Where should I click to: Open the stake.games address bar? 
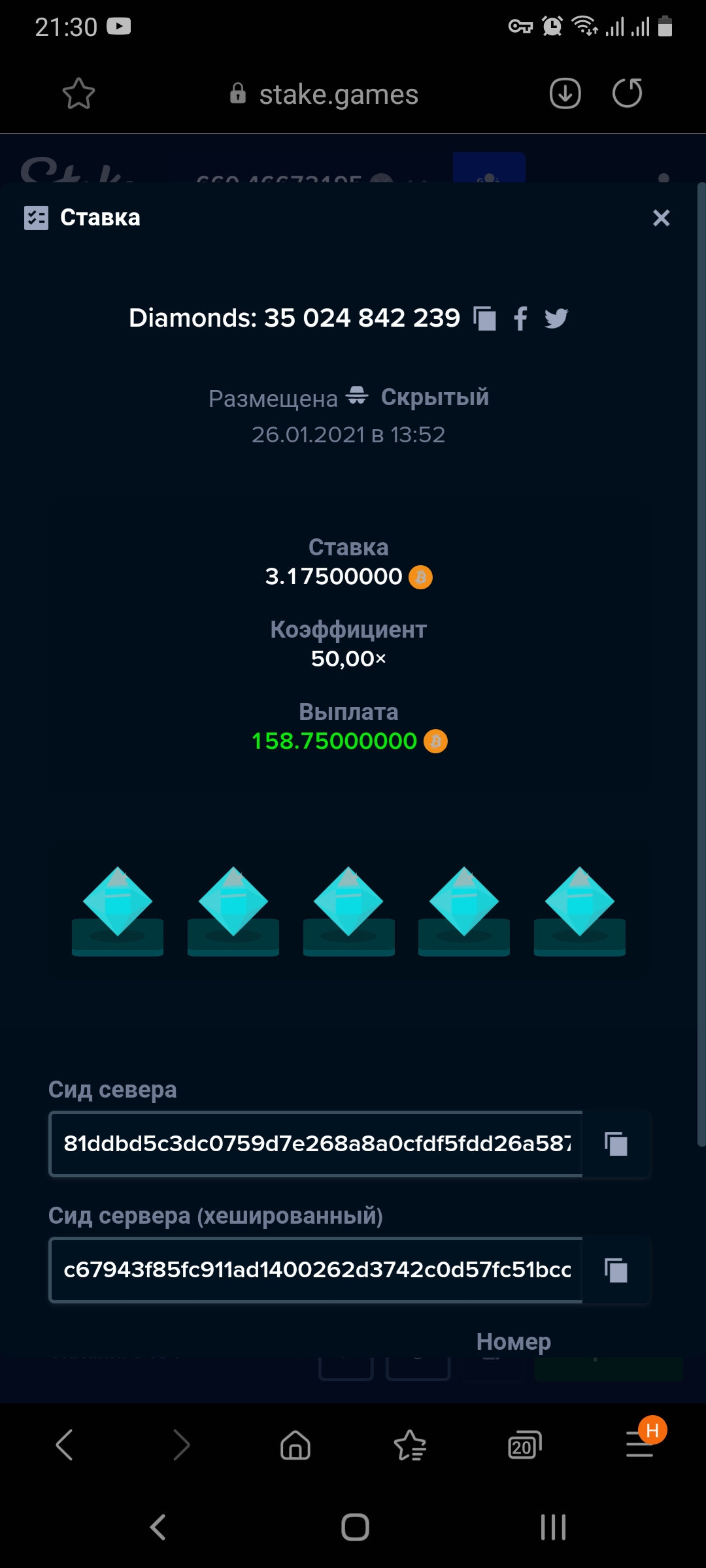point(338,95)
